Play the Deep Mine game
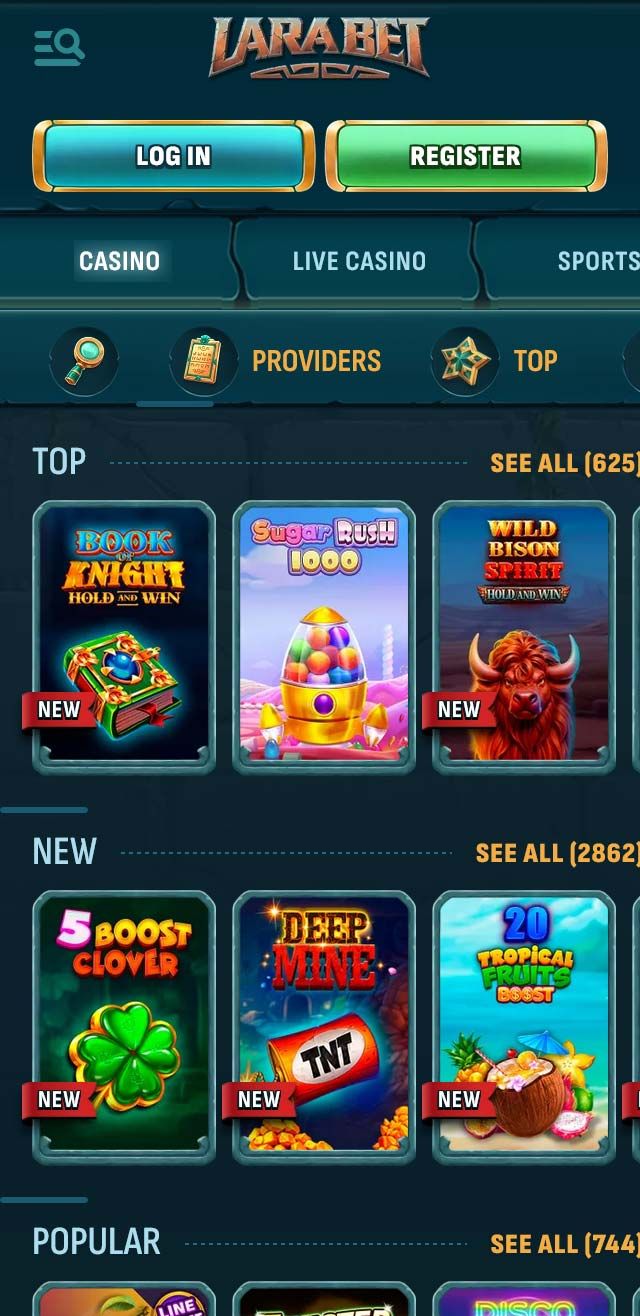 tap(324, 1027)
